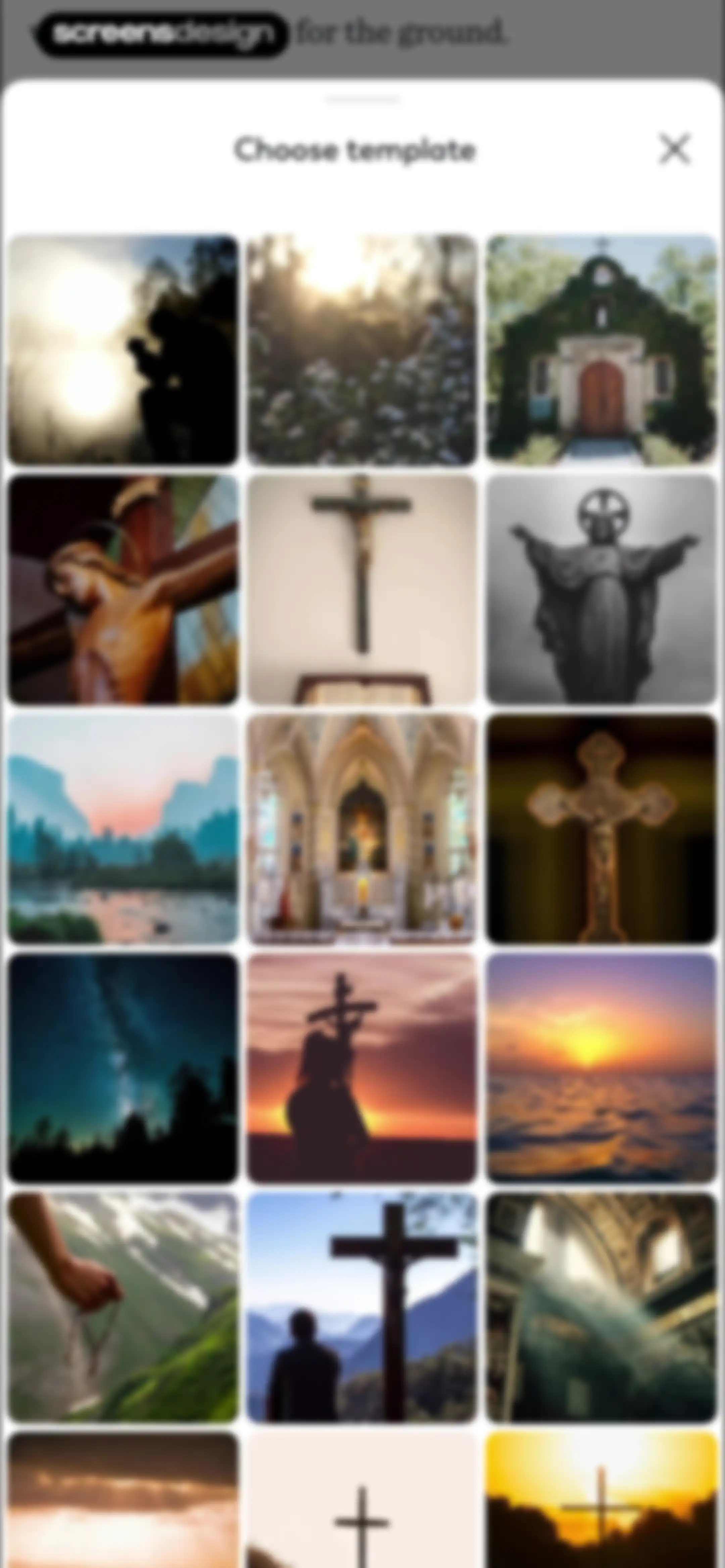The image size is (725, 1568).
Task: Pick the man standing before large cross
Action: click(x=362, y=1309)
